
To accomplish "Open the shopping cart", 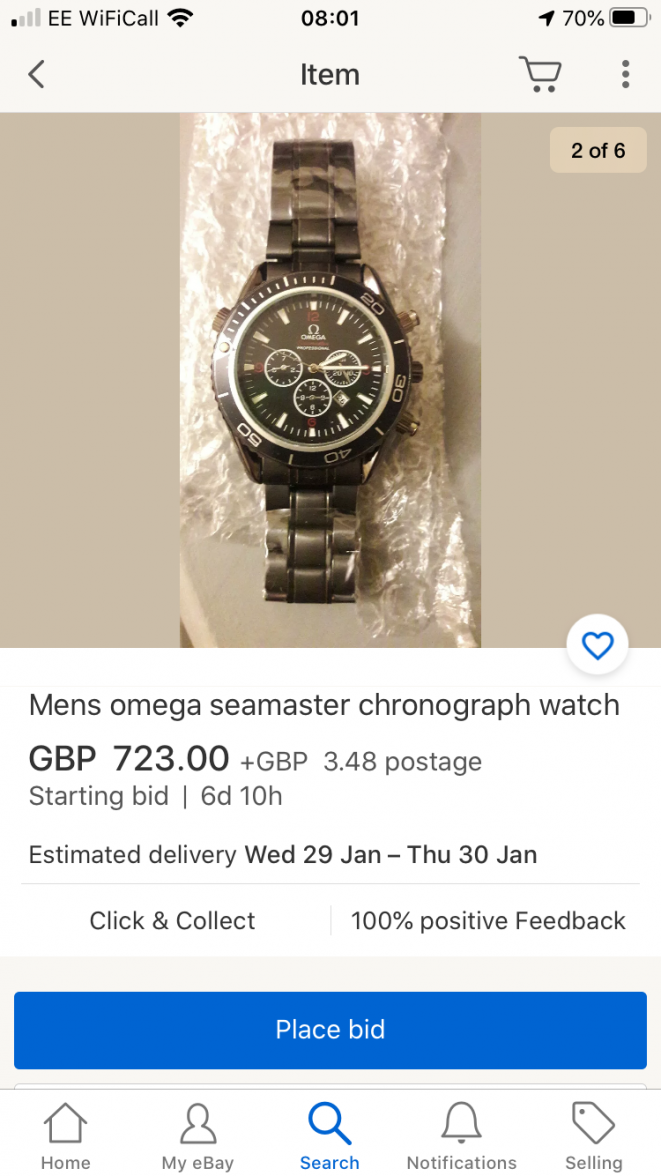I will point(540,74).
